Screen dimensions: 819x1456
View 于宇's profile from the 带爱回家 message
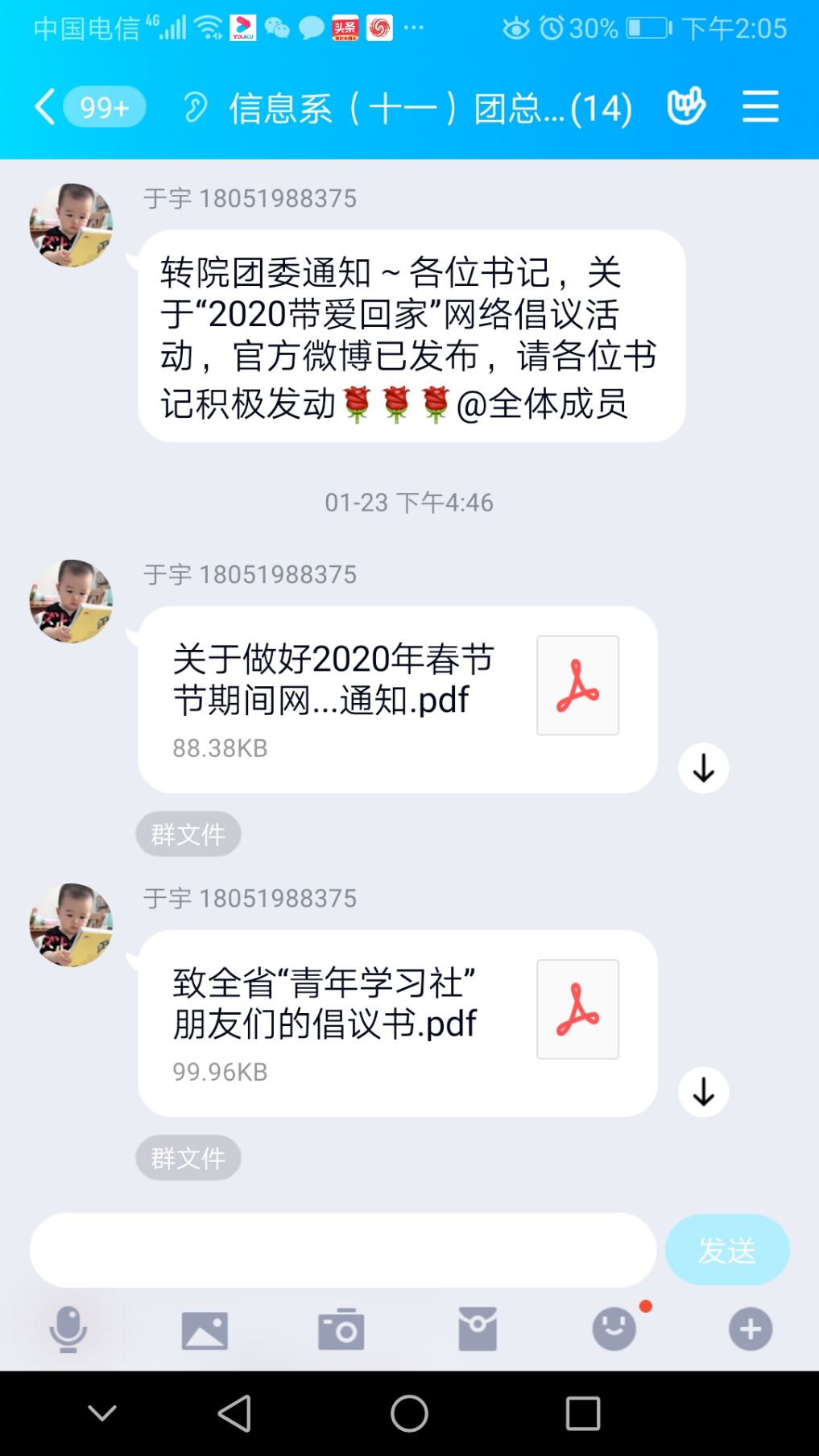71,225
